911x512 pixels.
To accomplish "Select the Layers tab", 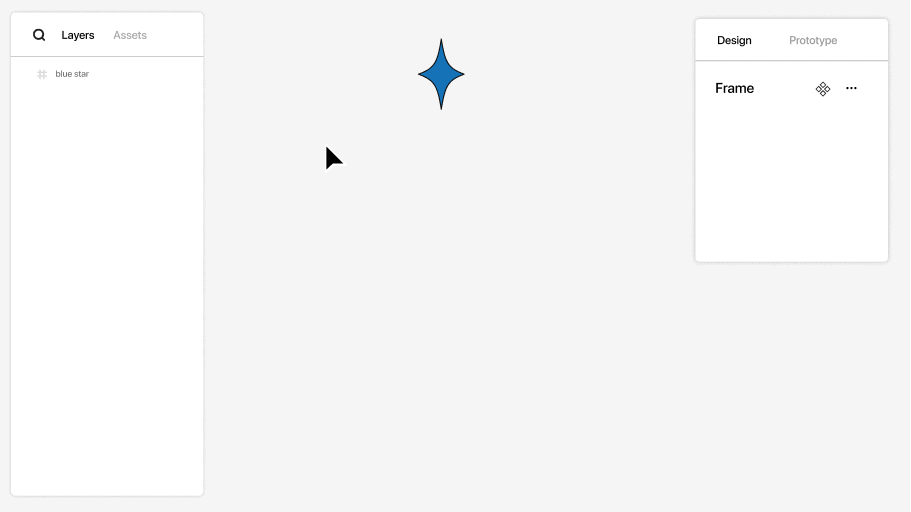I will [78, 35].
